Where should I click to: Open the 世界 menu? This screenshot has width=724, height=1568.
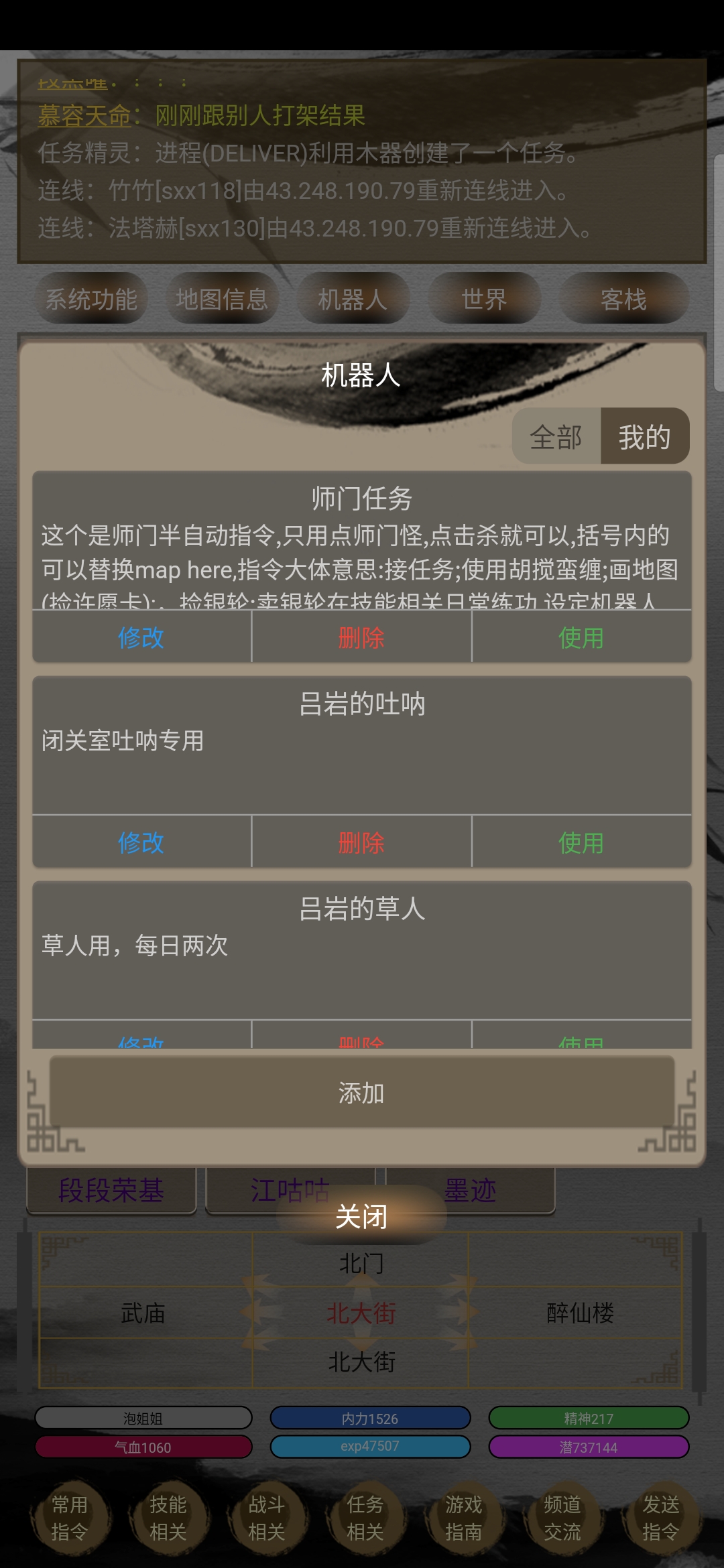point(483,298)
